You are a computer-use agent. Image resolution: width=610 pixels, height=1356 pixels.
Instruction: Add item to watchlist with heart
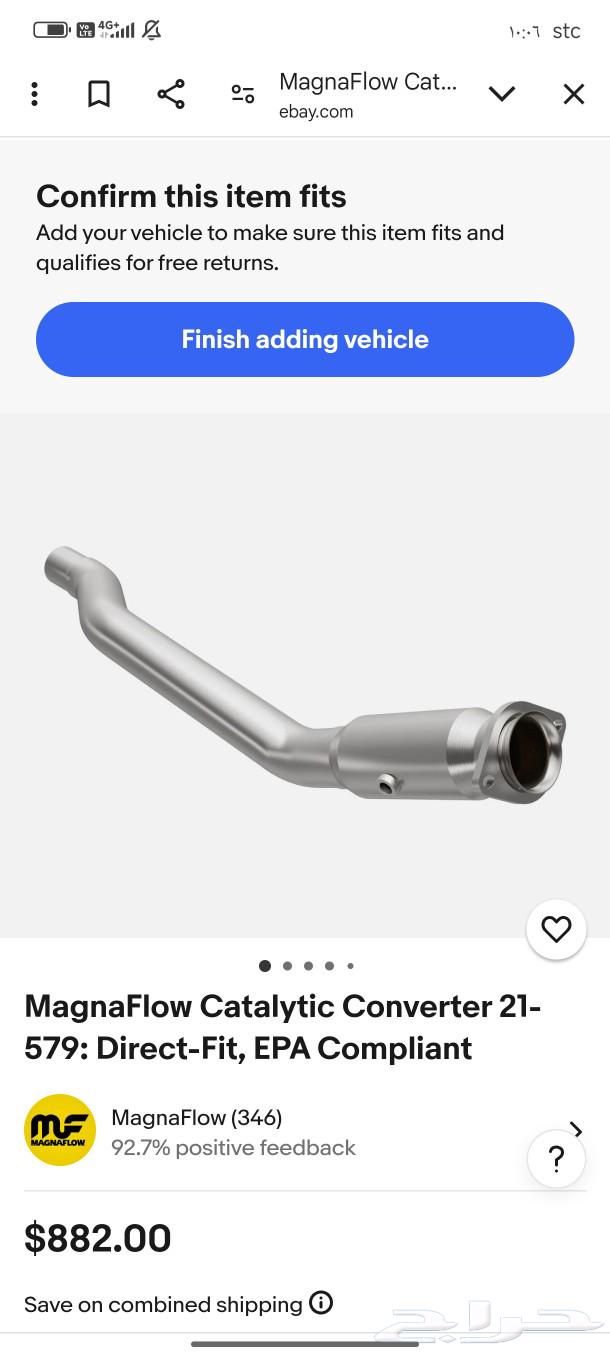coord(556,930)
